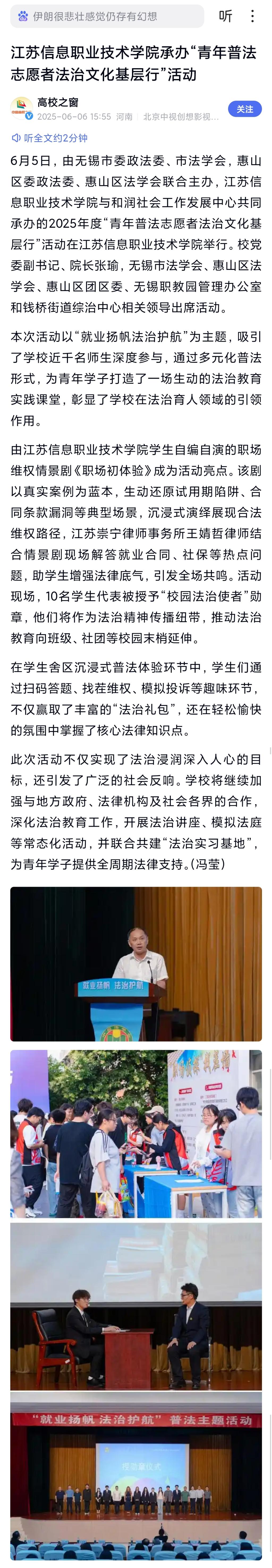Play 听全文约2分钟 audio reading
This screenshot has height=1568, width=272.
point(50,138)
